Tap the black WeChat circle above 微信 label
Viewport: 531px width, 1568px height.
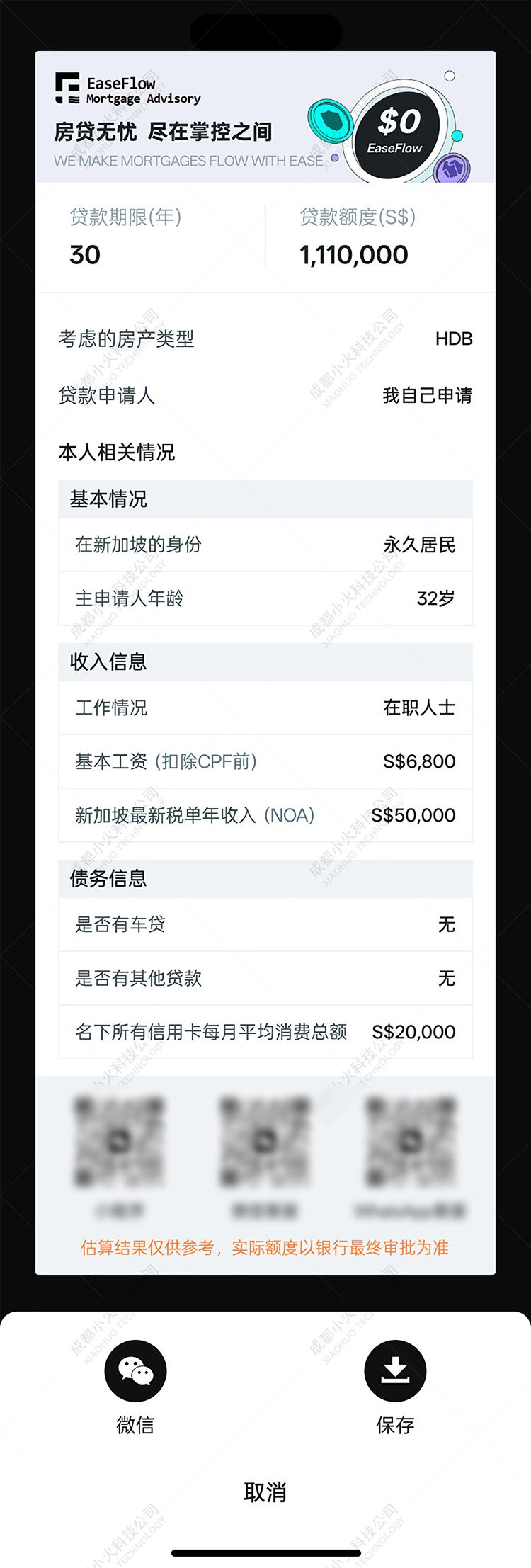click(x=135, y=1370)
